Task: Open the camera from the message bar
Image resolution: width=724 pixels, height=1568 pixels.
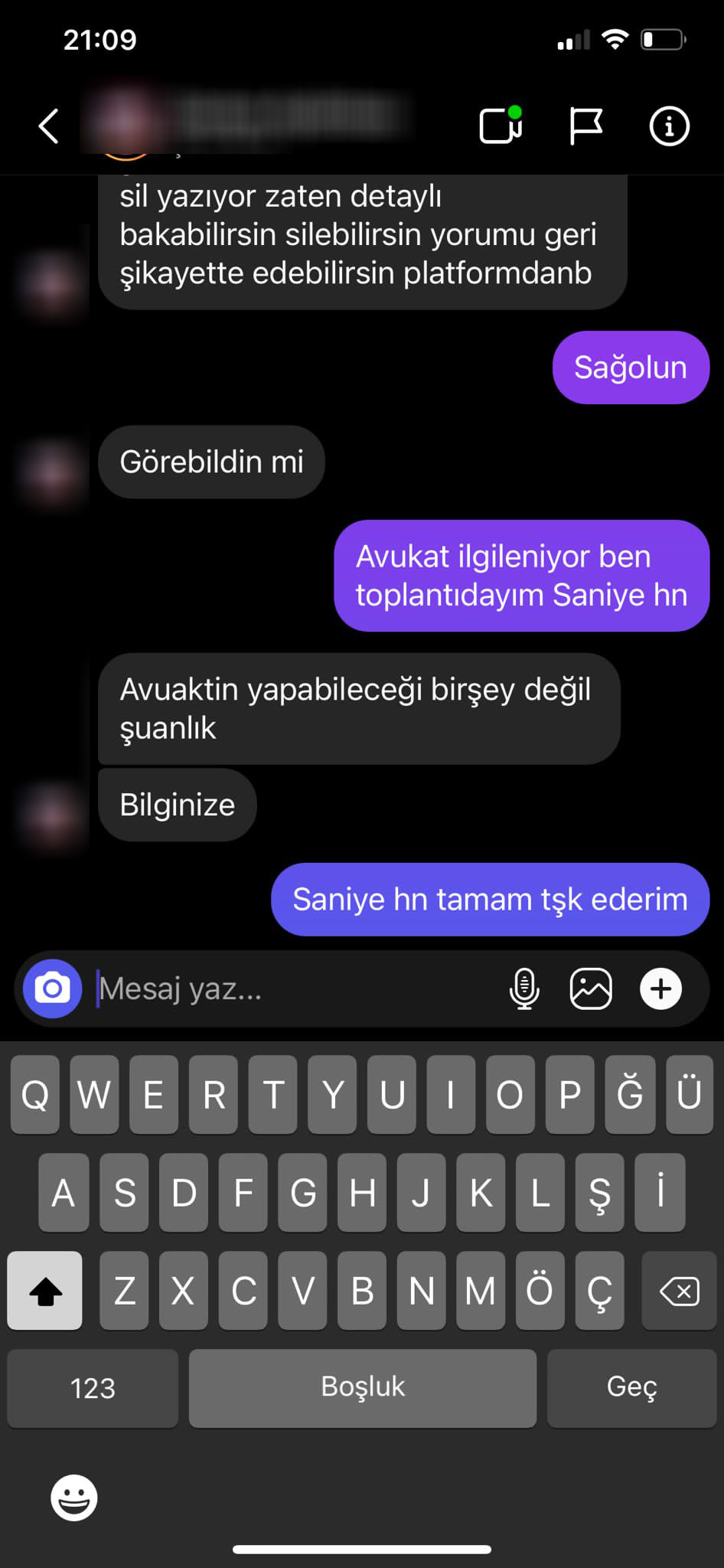Action: pos(52,988)
